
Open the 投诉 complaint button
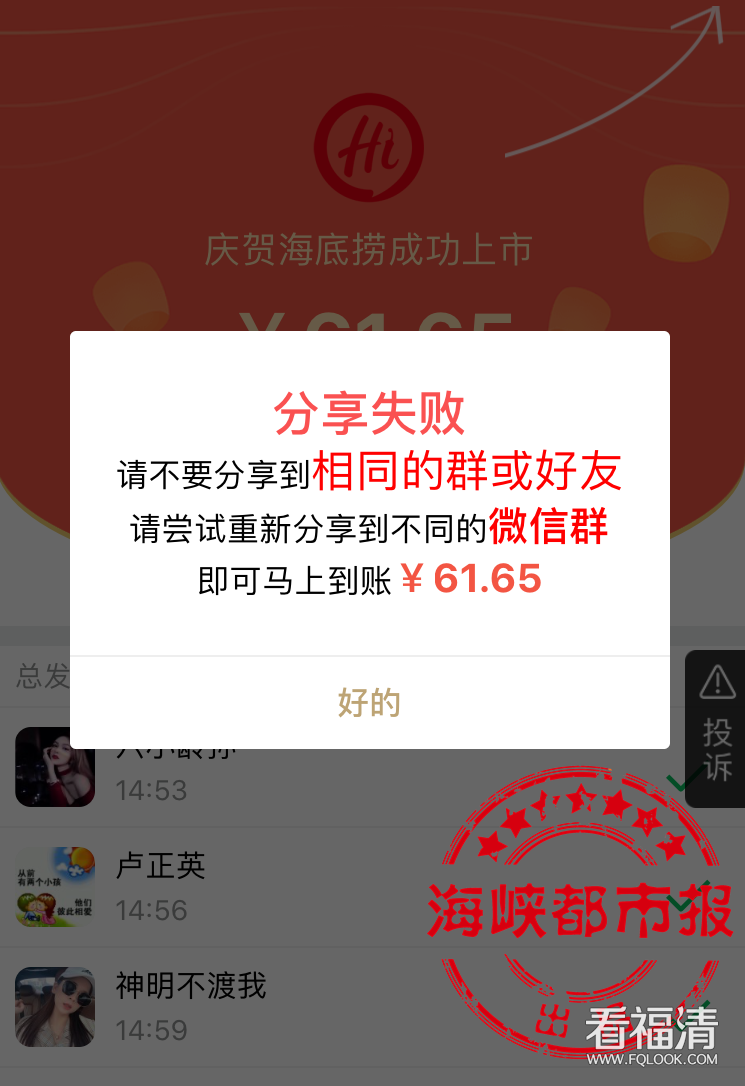[x=717, y=728]
